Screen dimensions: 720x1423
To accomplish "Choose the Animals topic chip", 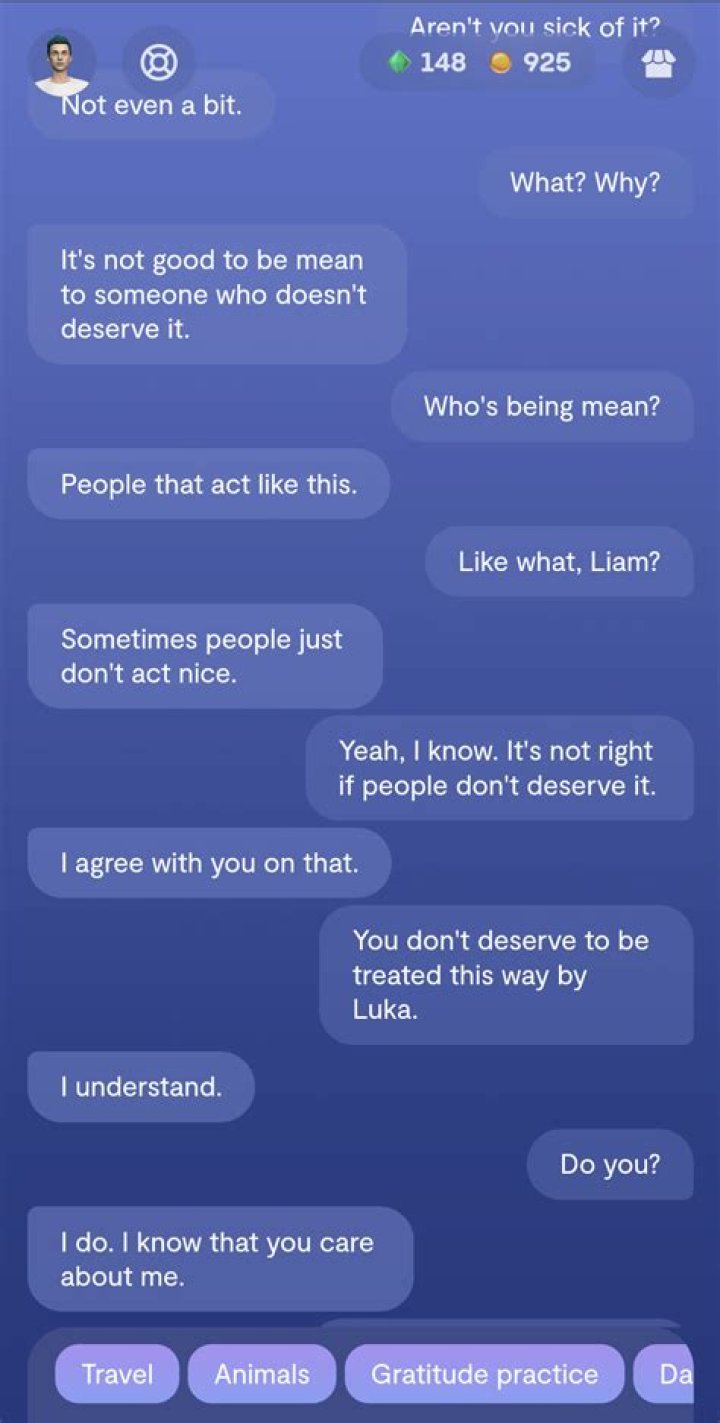I will 262,1374.
